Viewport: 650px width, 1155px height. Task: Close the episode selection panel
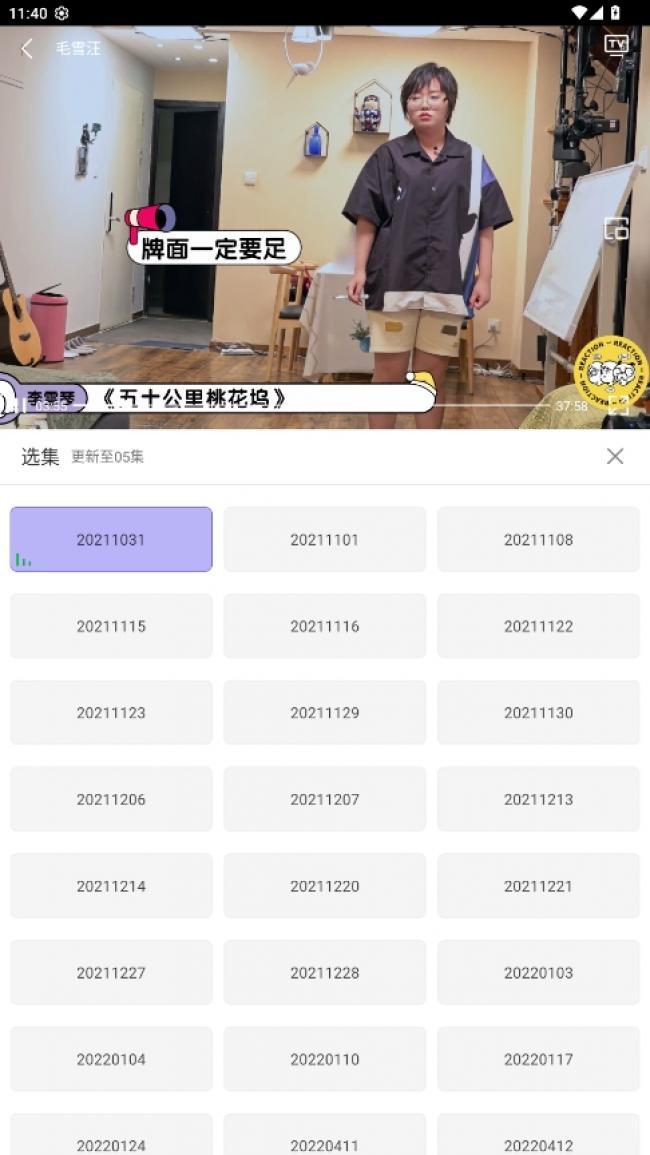point(615,456)
